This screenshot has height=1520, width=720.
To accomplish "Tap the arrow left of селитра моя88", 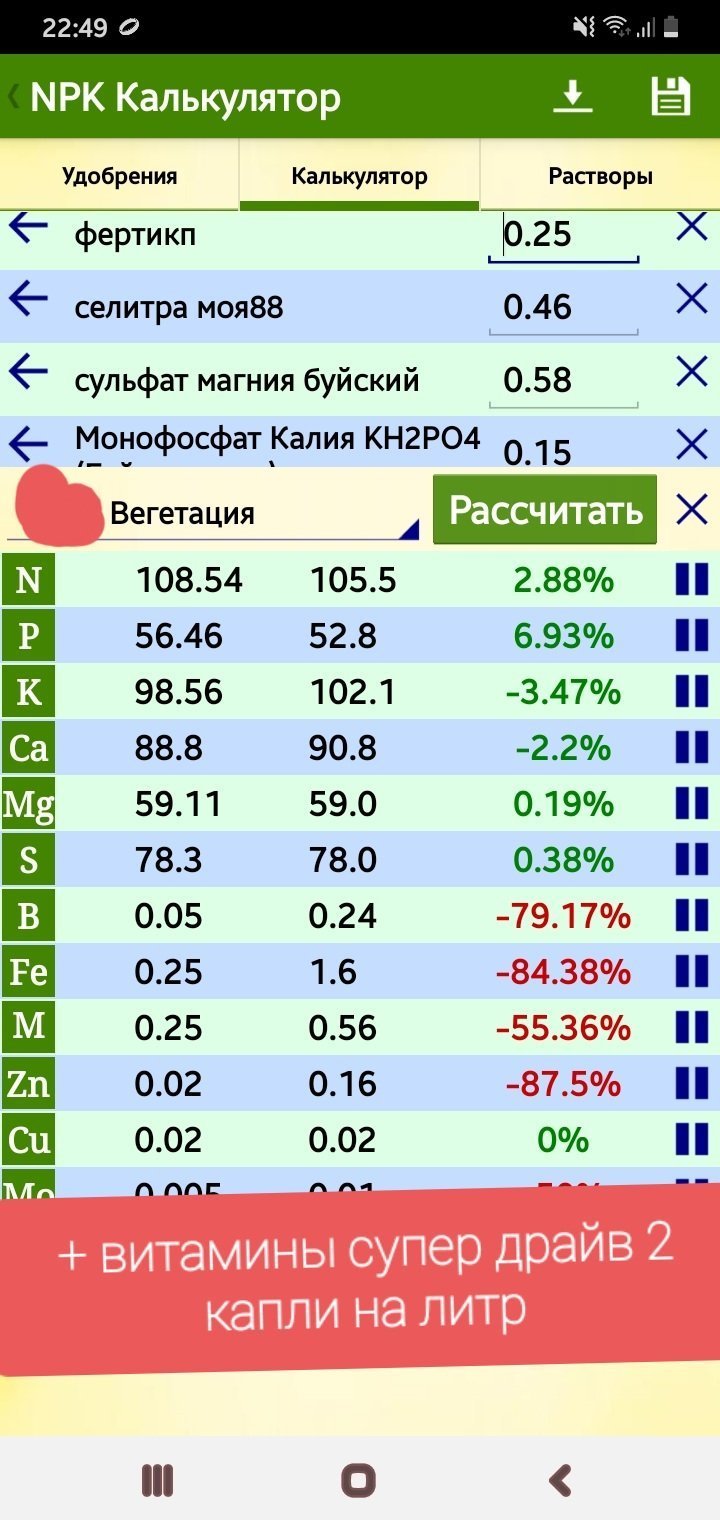I will click(x=29, y=298).
